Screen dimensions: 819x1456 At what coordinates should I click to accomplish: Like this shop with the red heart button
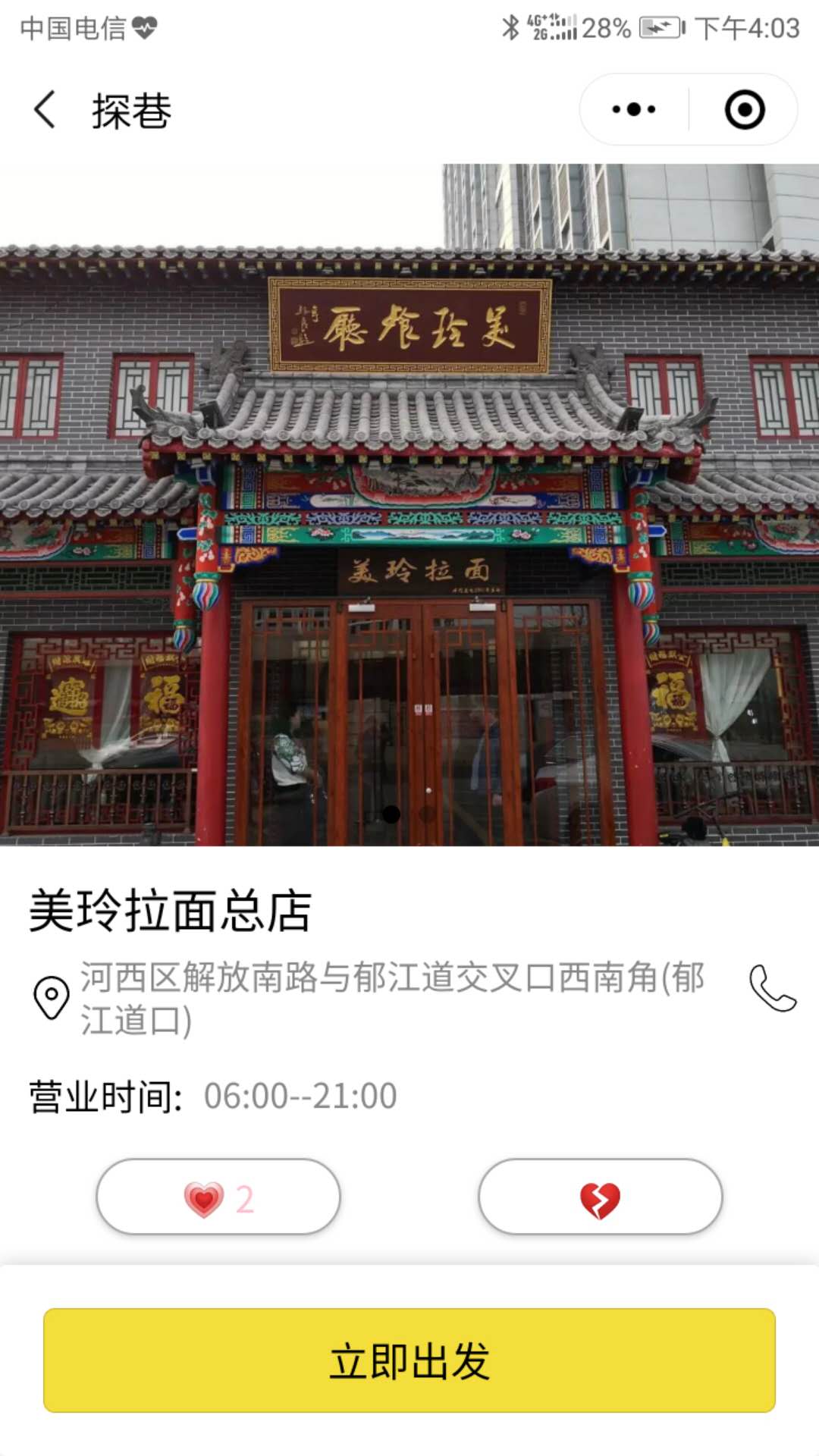click(218, 1197)
